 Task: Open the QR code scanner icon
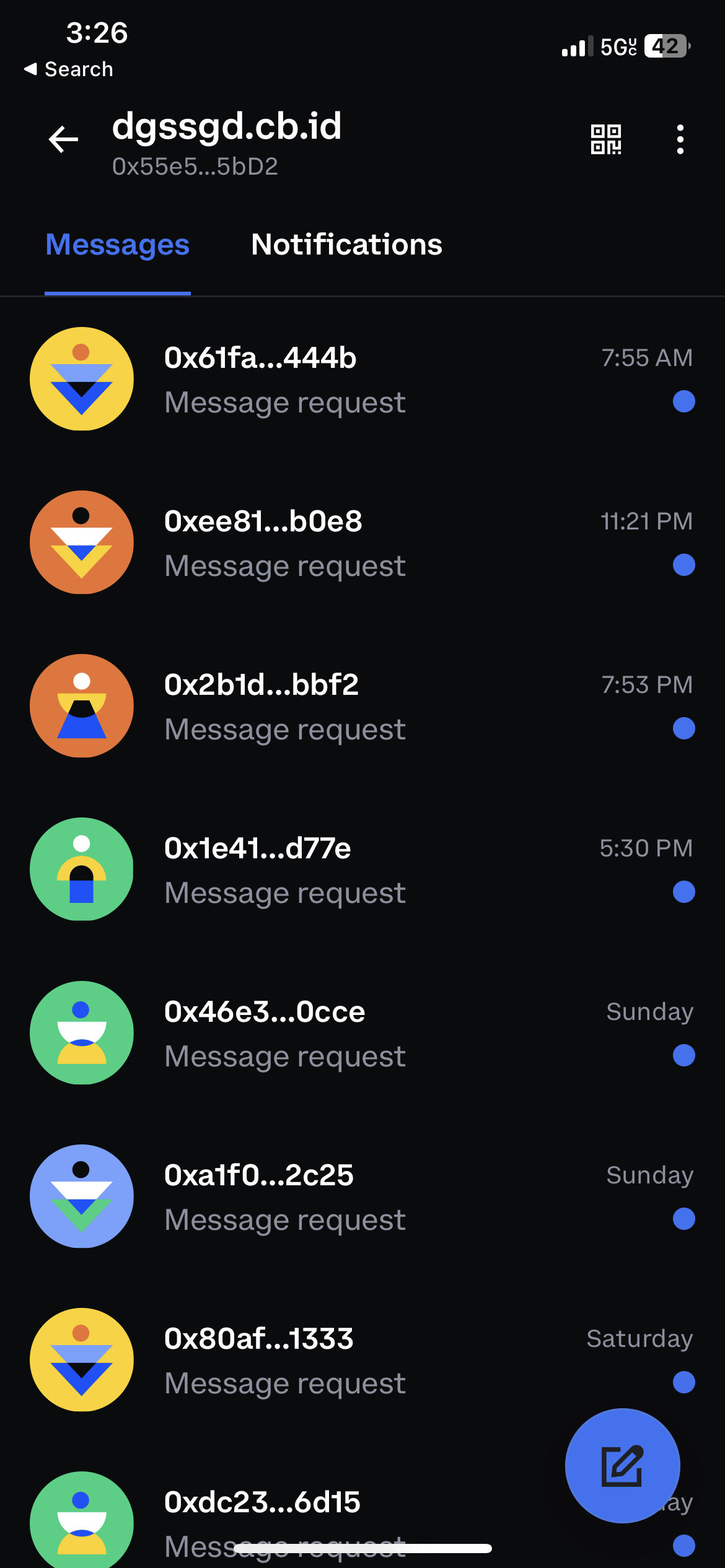click(605, 139)
